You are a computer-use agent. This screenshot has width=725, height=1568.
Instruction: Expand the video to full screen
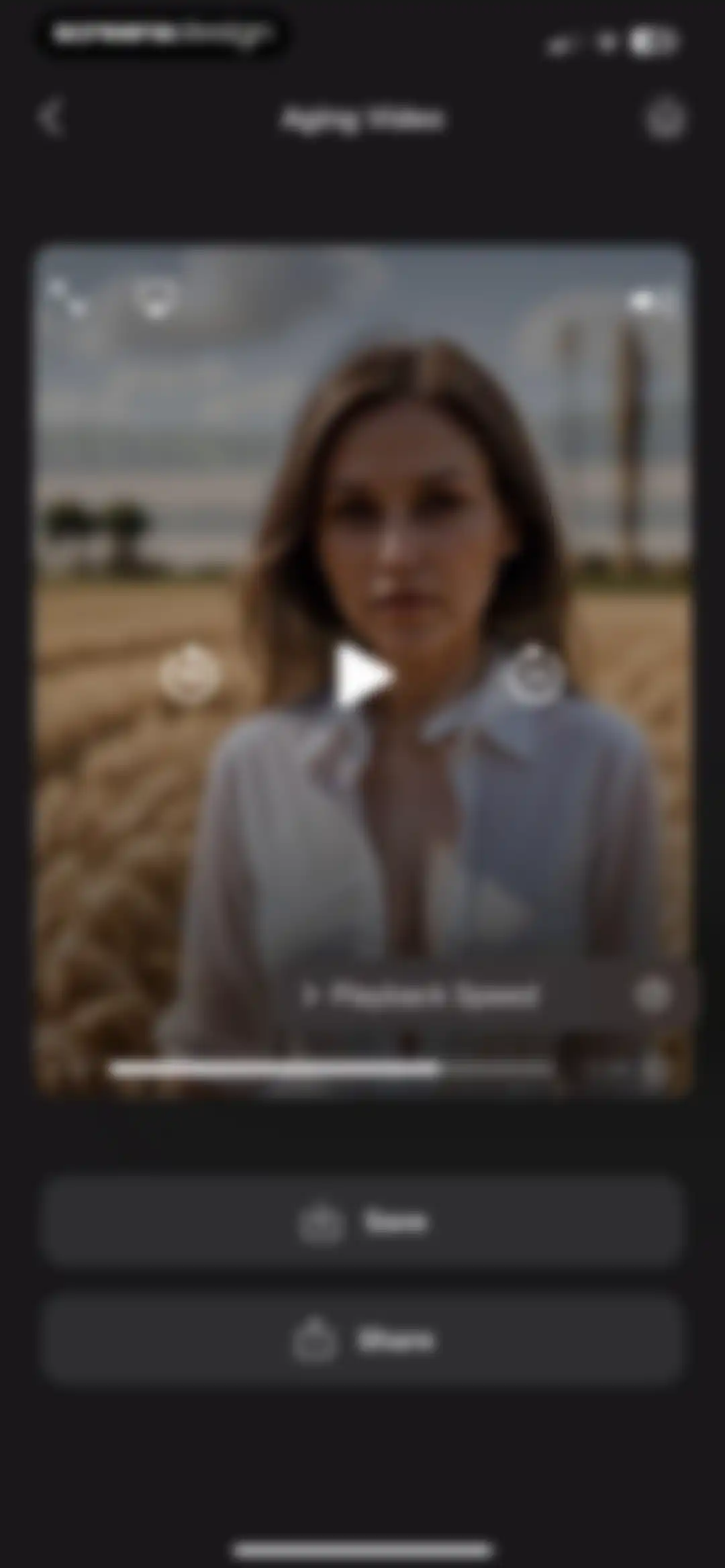click(68, 298)
